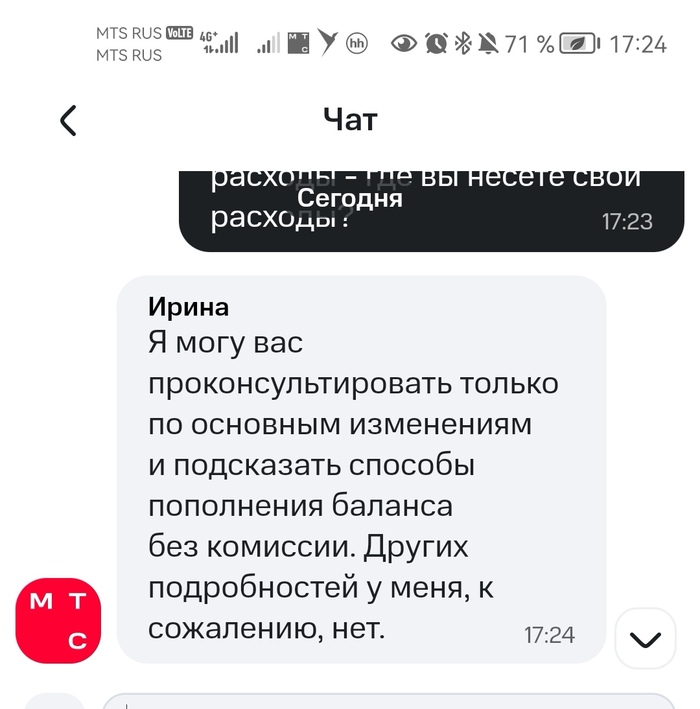Go back from the chat screen
This screenshot has height=709, width=700.
pyautogui.click(x=68, y=121)
